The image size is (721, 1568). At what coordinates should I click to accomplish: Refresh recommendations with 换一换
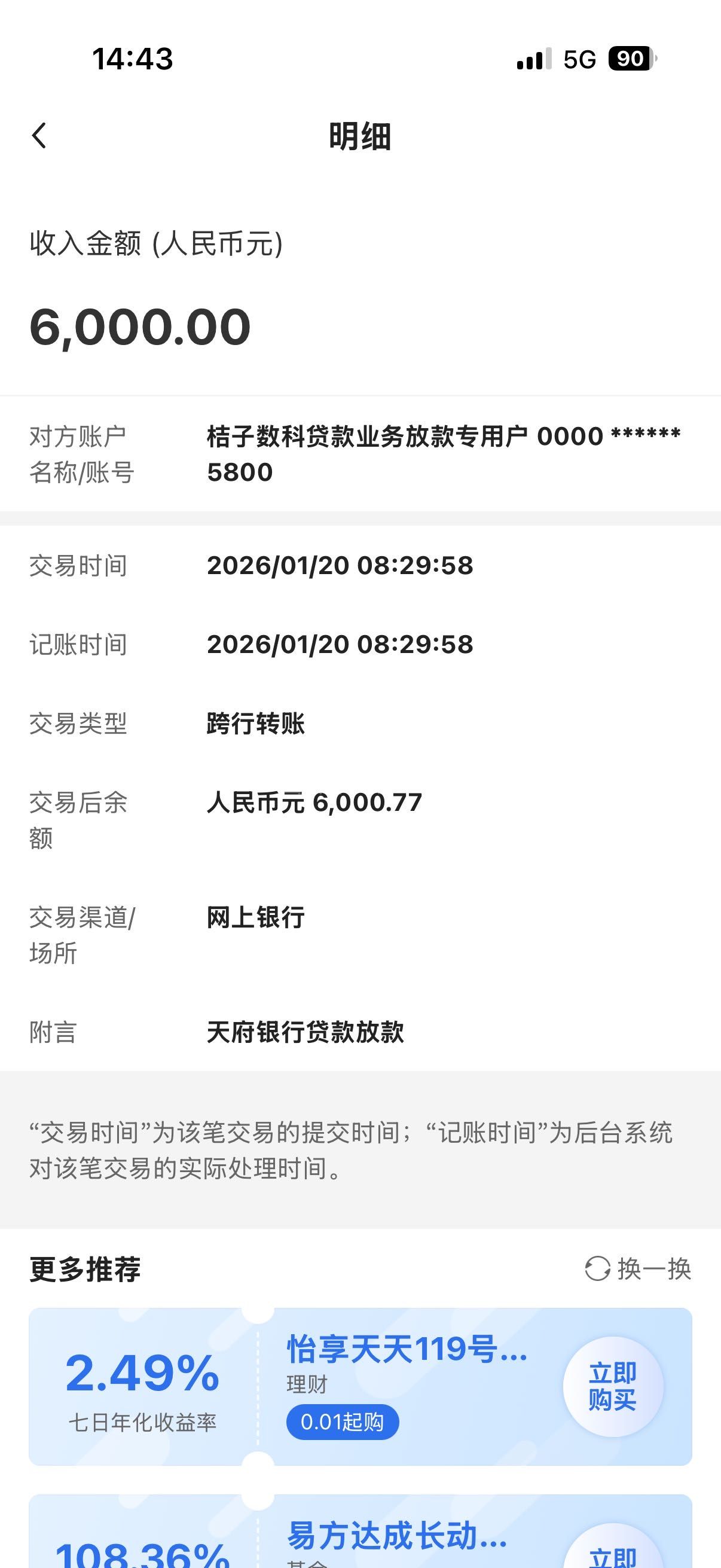tap(638, 1269)
